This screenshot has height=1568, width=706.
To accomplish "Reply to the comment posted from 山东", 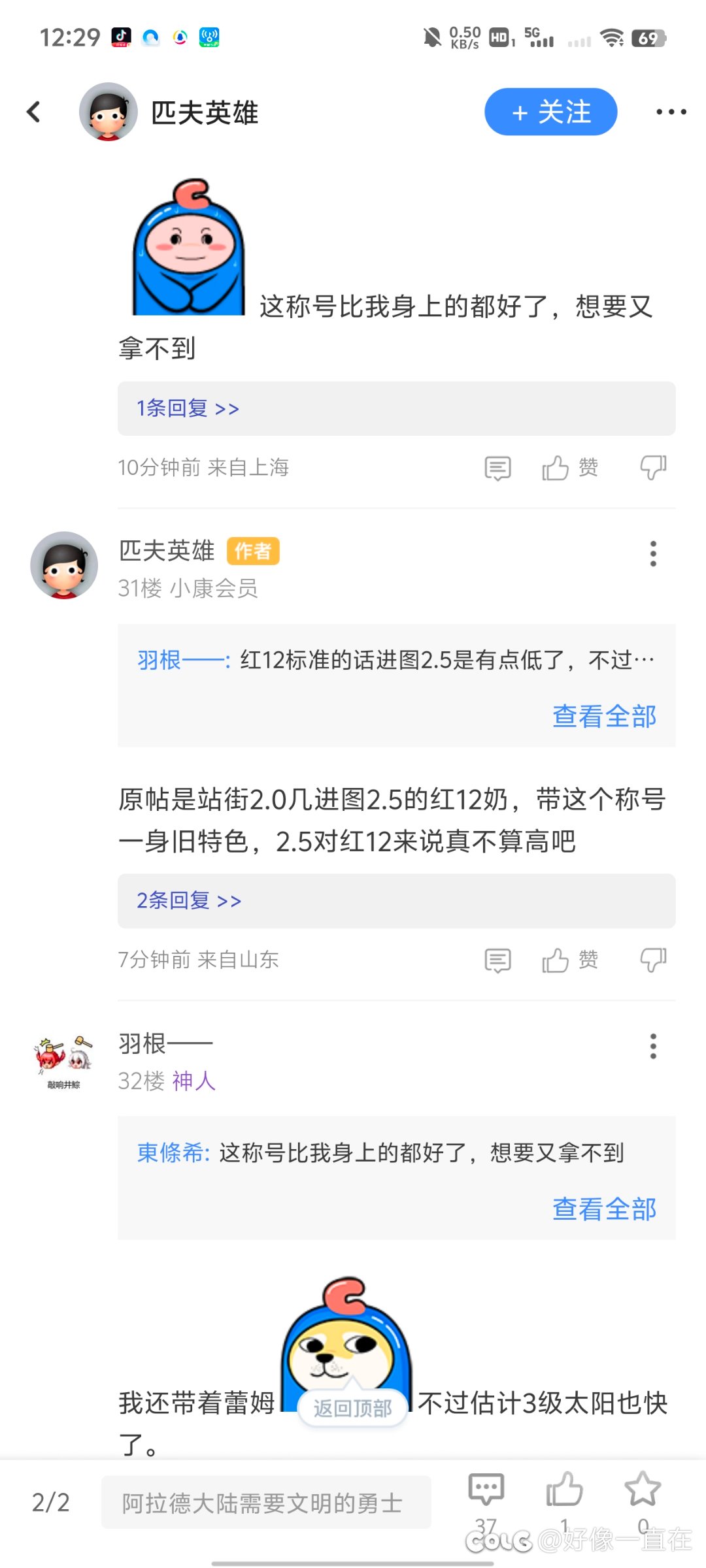I will click(x=497, y=960).
